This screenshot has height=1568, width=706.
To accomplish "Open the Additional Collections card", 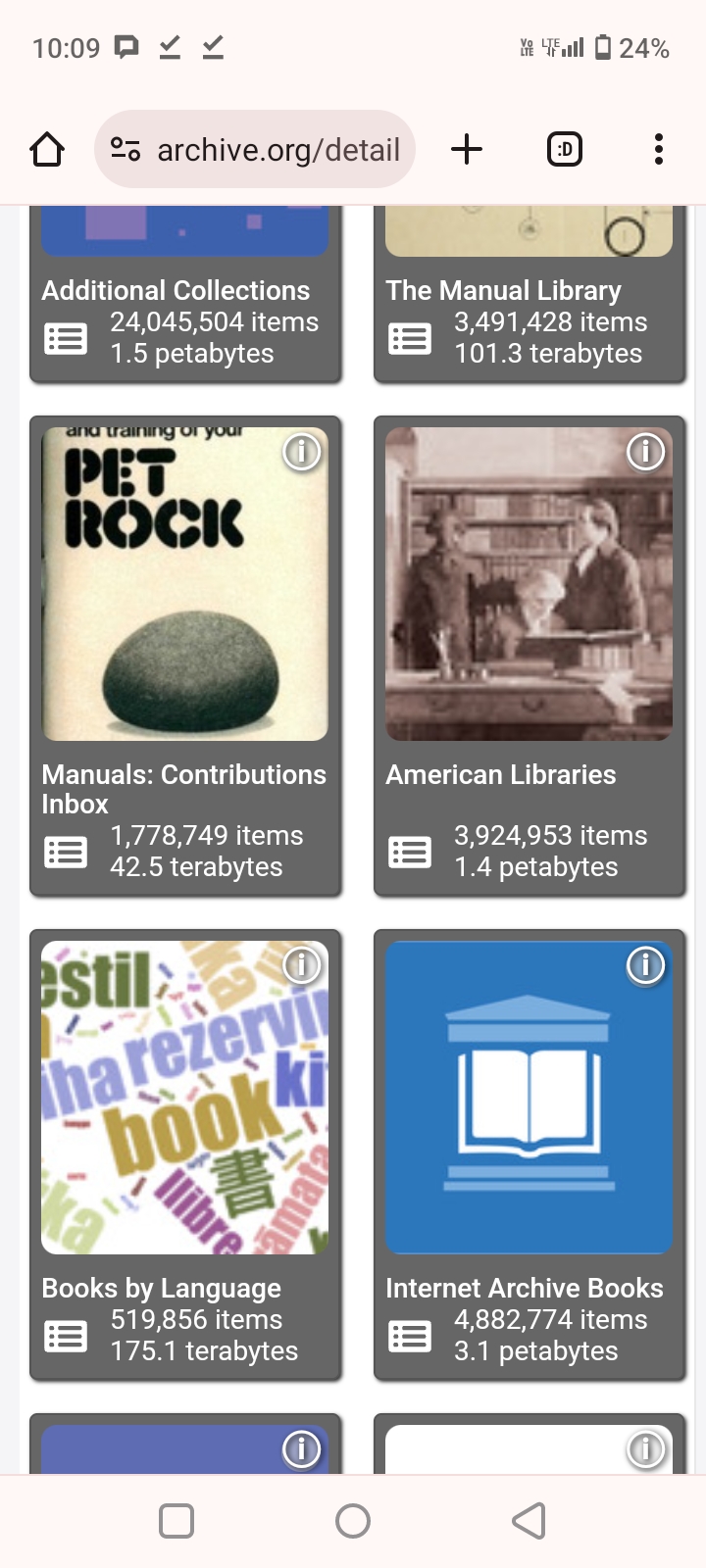I will [x=176, y=291].
